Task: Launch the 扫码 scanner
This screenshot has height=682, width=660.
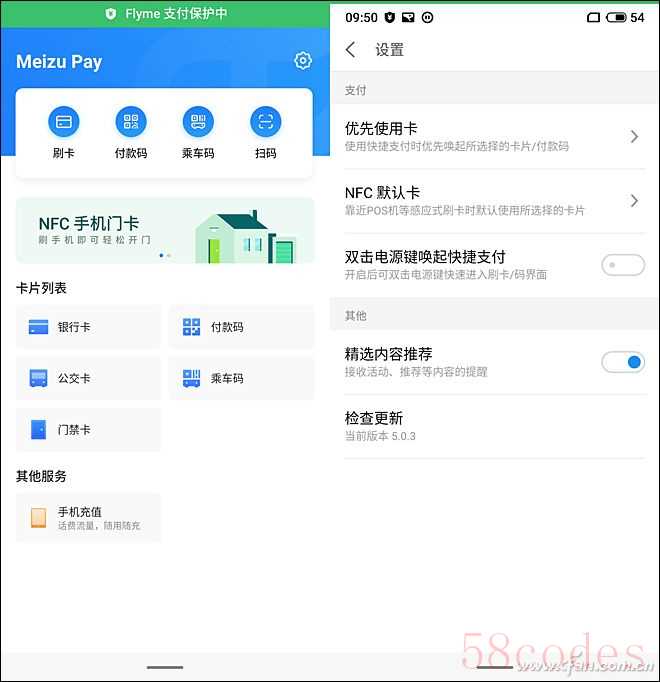Action: (x=265, y=133)
